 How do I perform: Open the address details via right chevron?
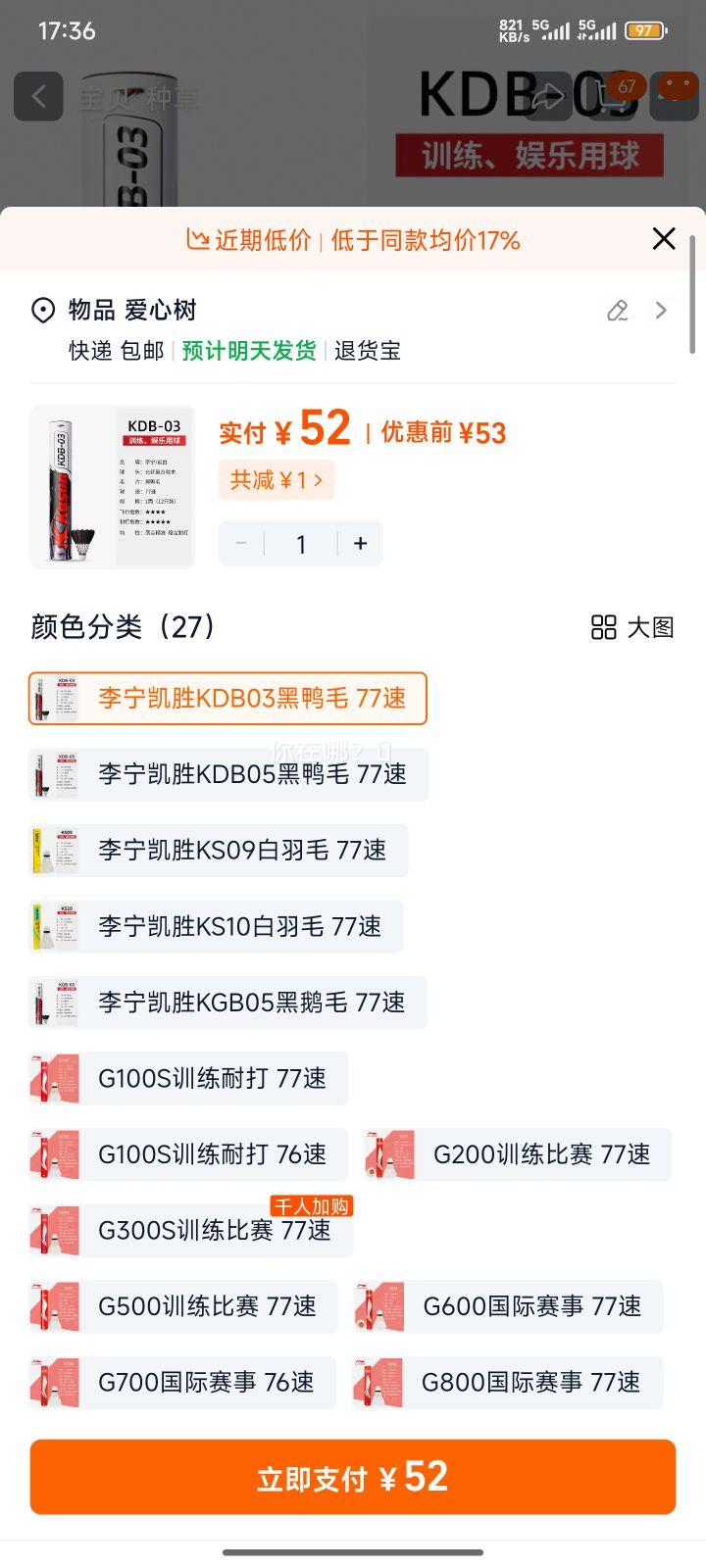(x=661, y=310)
